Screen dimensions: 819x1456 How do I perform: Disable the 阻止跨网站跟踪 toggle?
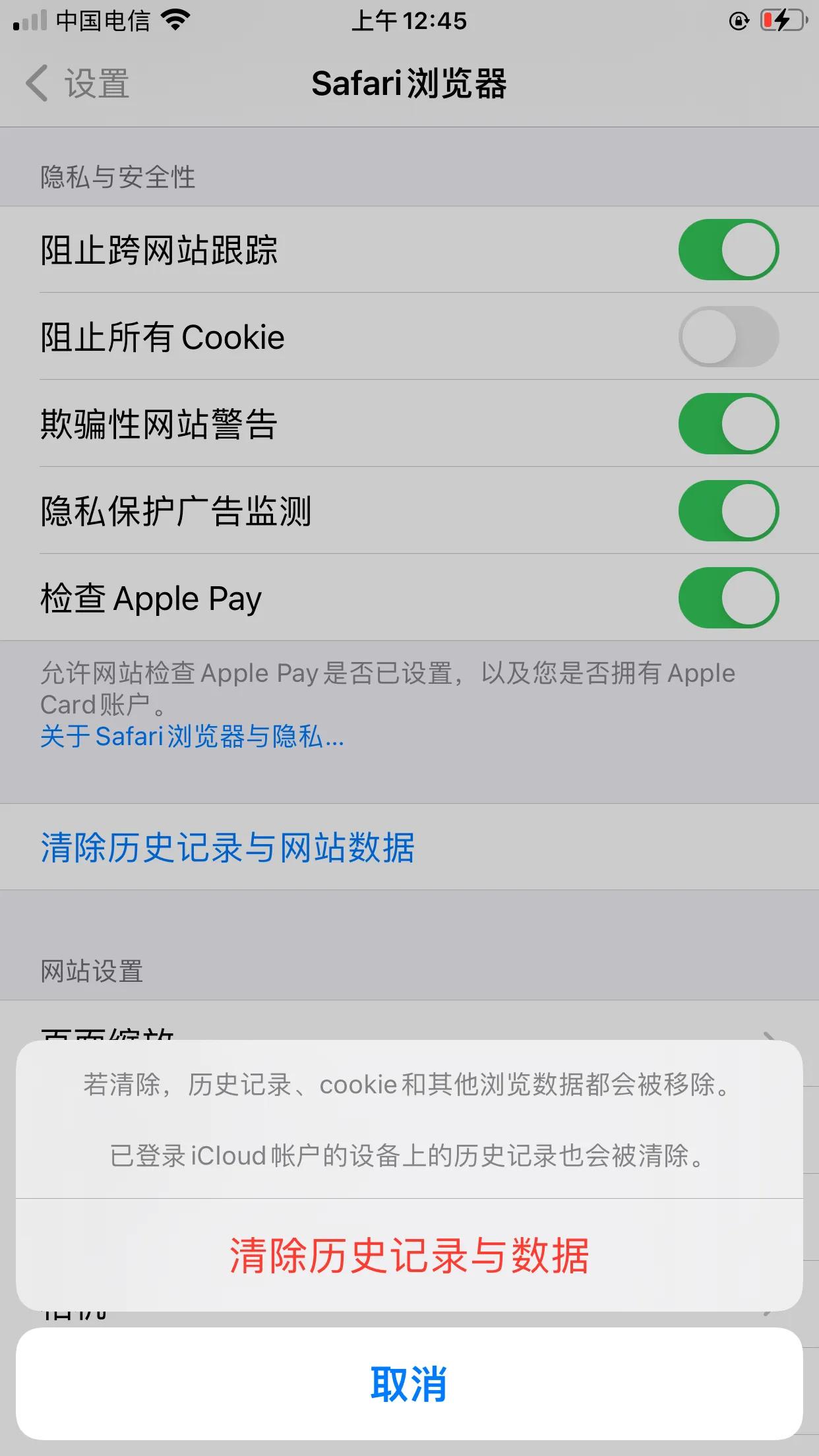(728, 249)
